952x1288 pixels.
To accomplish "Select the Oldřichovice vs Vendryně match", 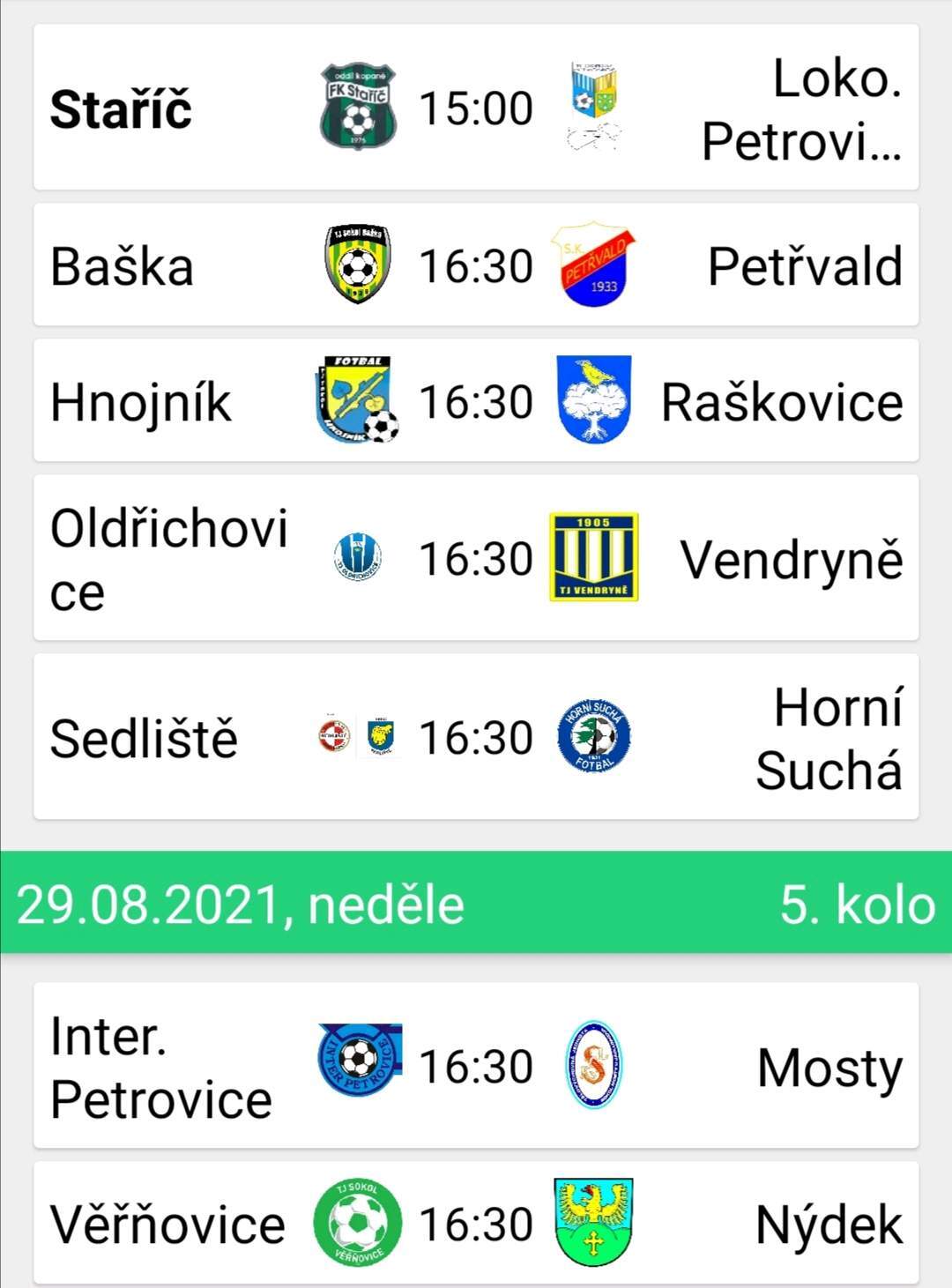I will pos(476,558).
